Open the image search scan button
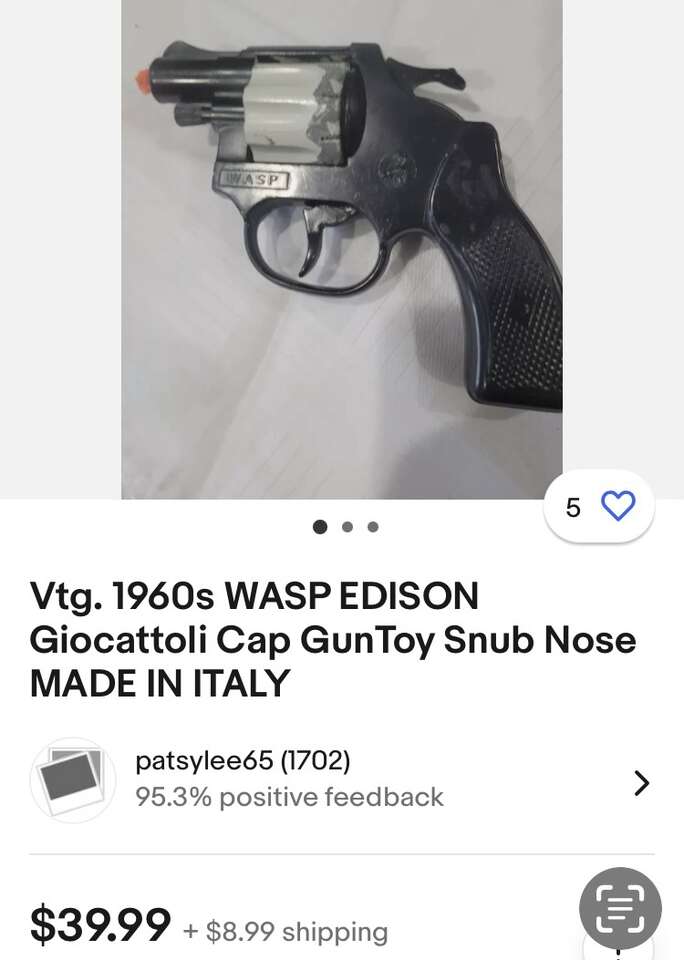Screen dimensions: 684x960 620,908
